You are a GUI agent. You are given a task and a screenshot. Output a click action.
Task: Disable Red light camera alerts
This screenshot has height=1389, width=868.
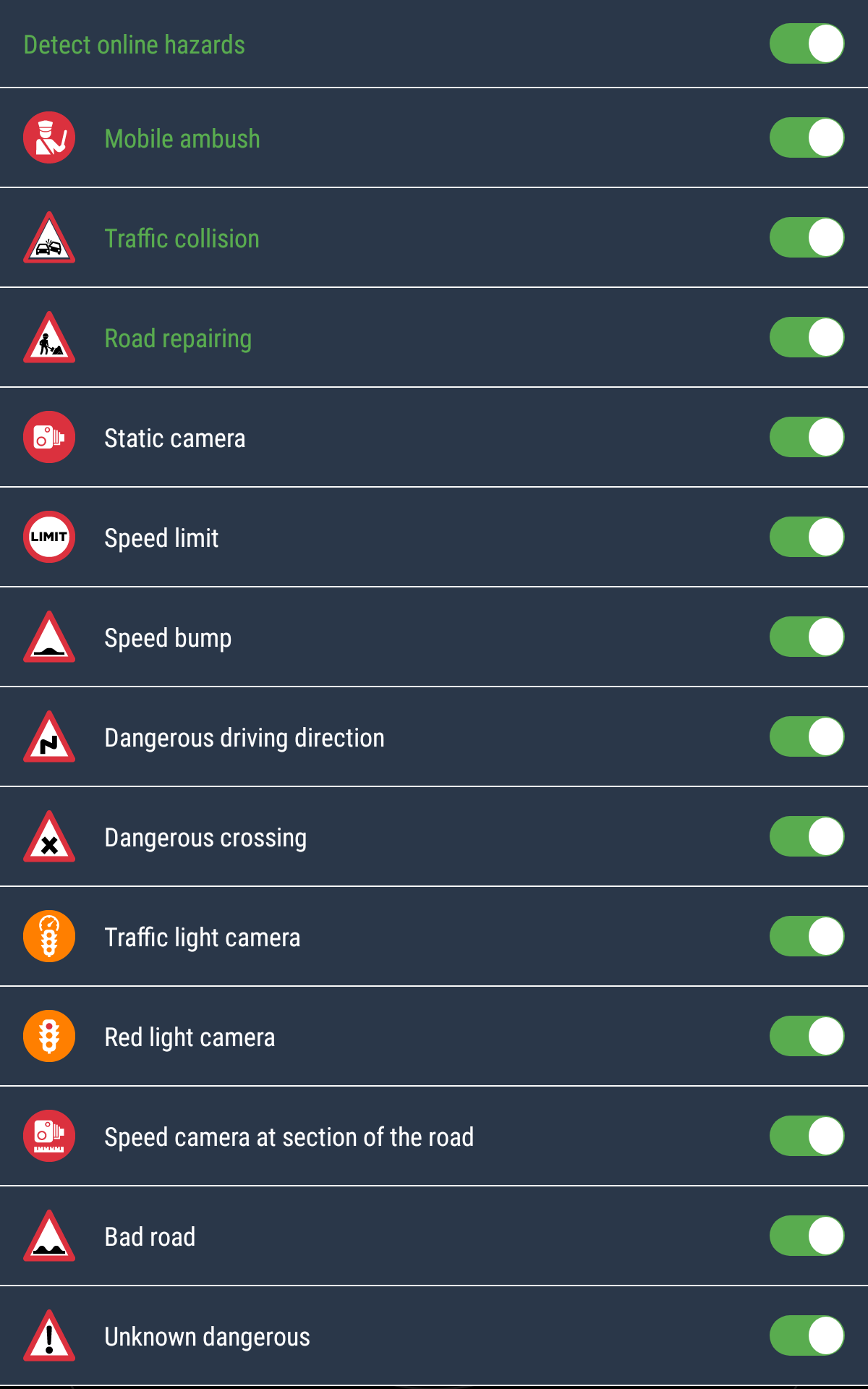[x=807, y=1036]
